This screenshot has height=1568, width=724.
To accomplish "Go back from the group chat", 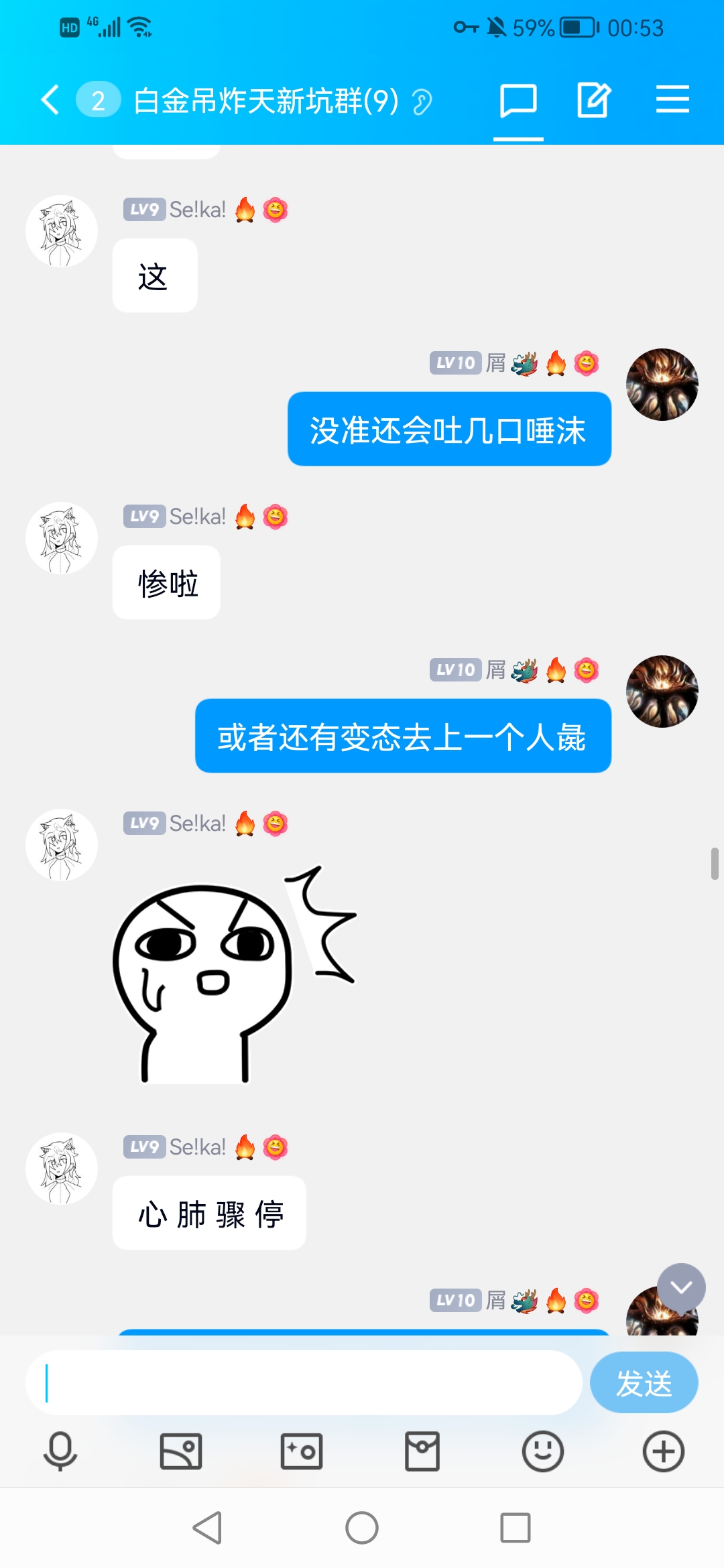I will pyautogui.click(x=50, y=101).
